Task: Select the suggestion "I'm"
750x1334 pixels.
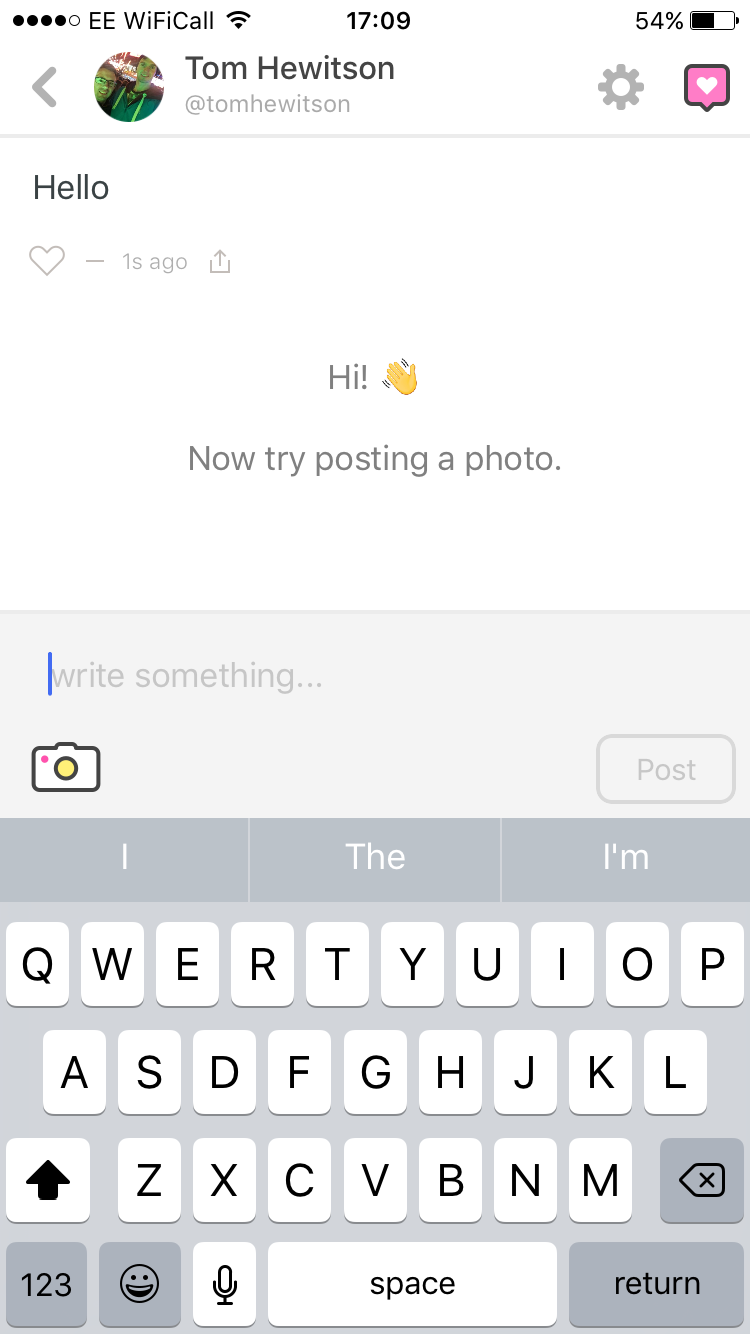Action: click(626, 857)
